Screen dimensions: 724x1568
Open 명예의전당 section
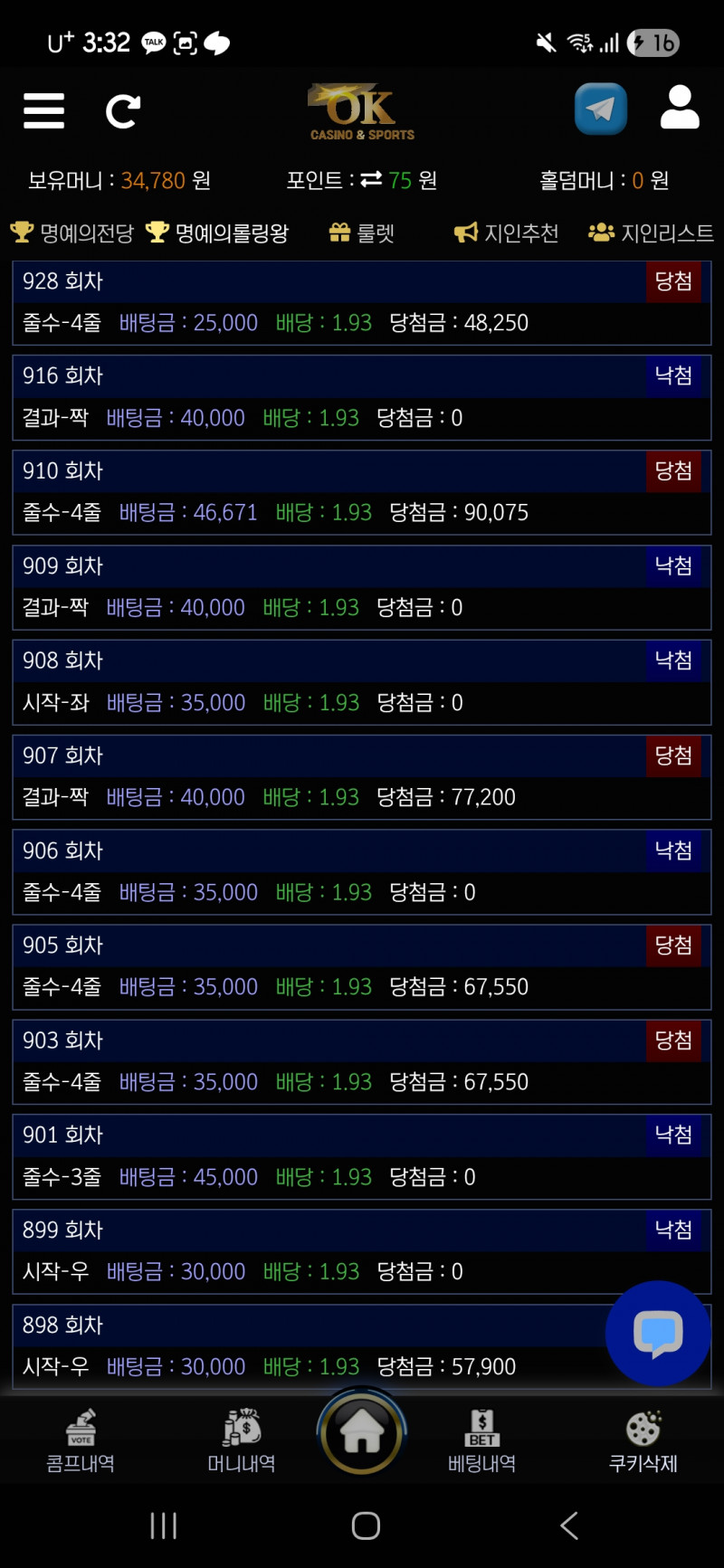(x=72, y=233)
